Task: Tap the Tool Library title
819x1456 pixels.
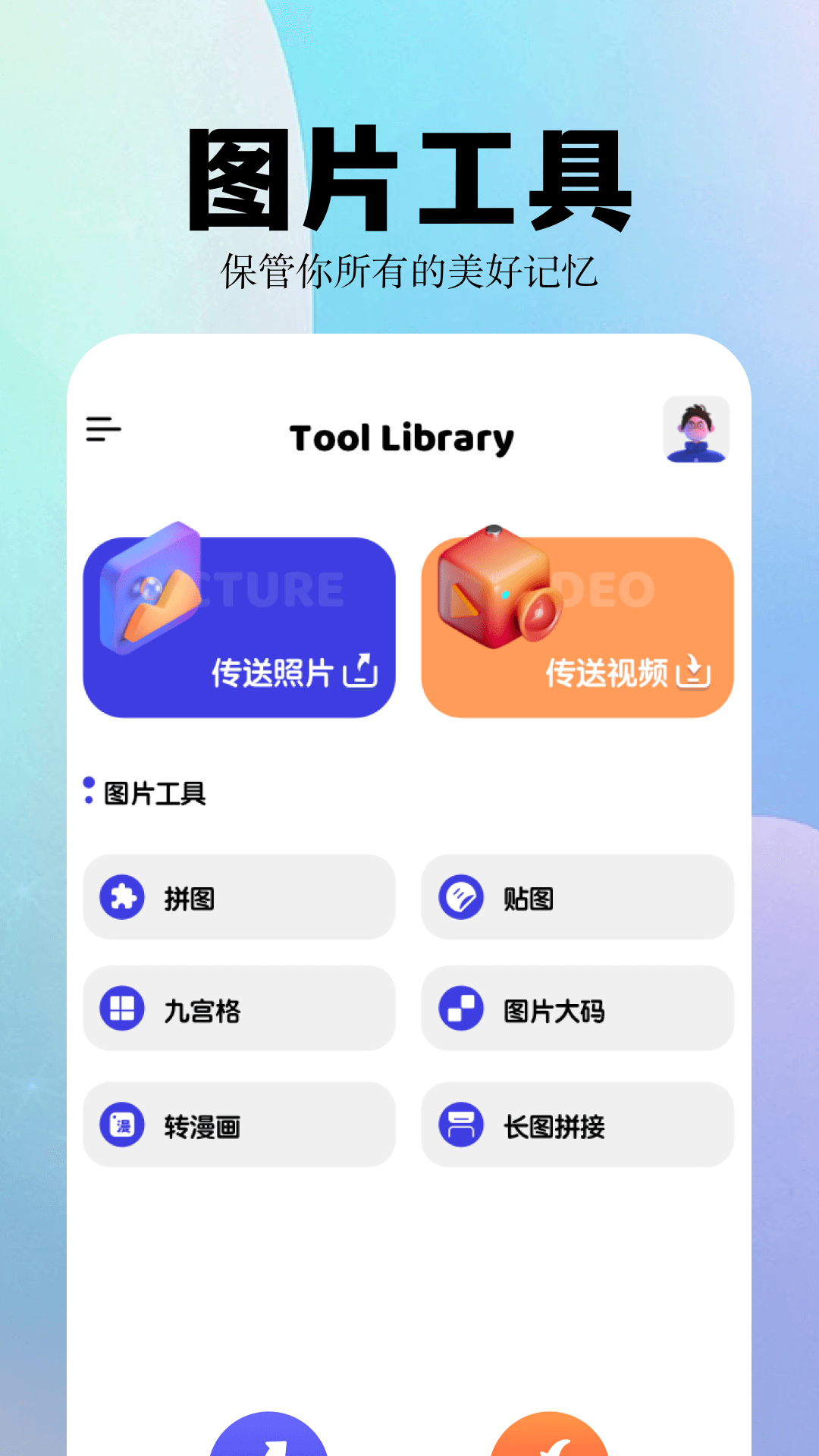Action: 400,438
